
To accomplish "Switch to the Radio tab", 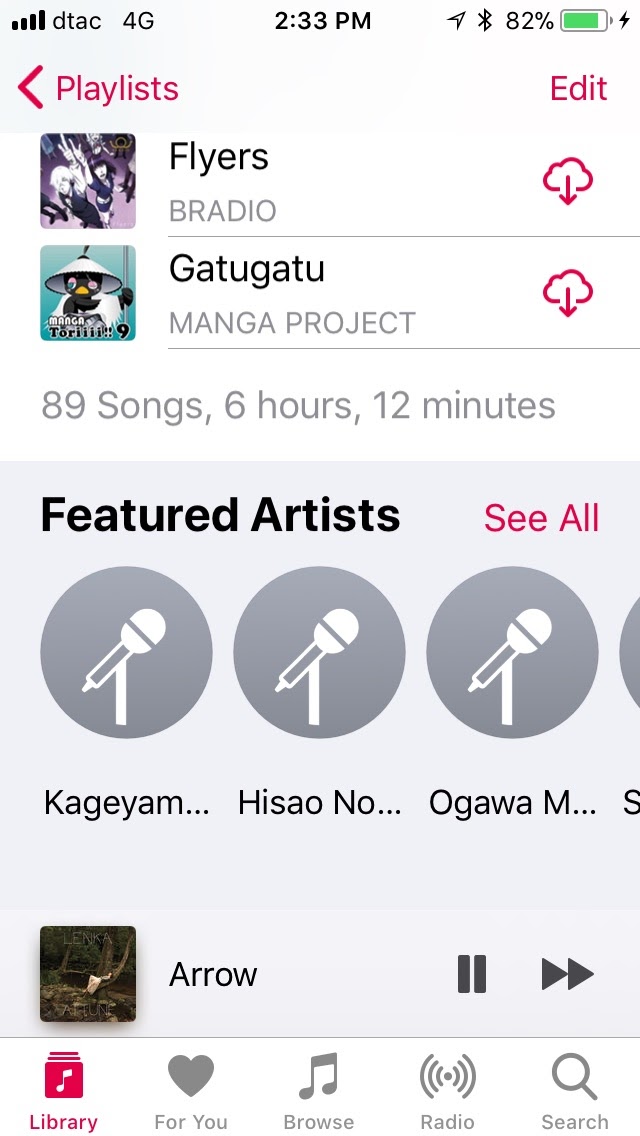I will click(x=447, y=1092).
